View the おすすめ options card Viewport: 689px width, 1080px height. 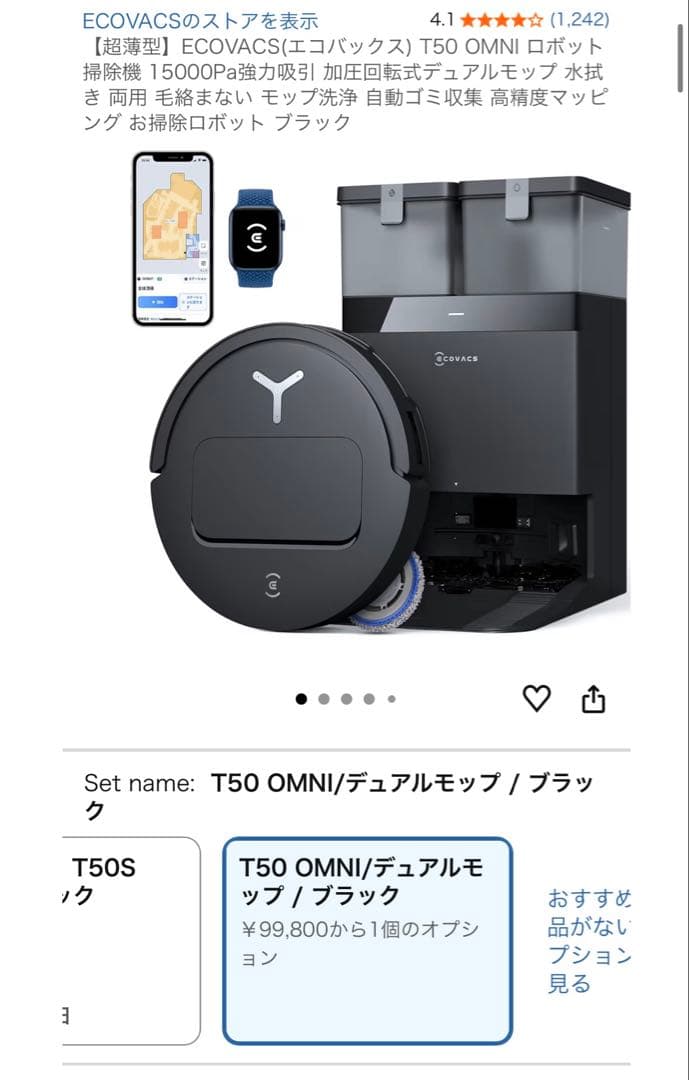click(588, 940)
